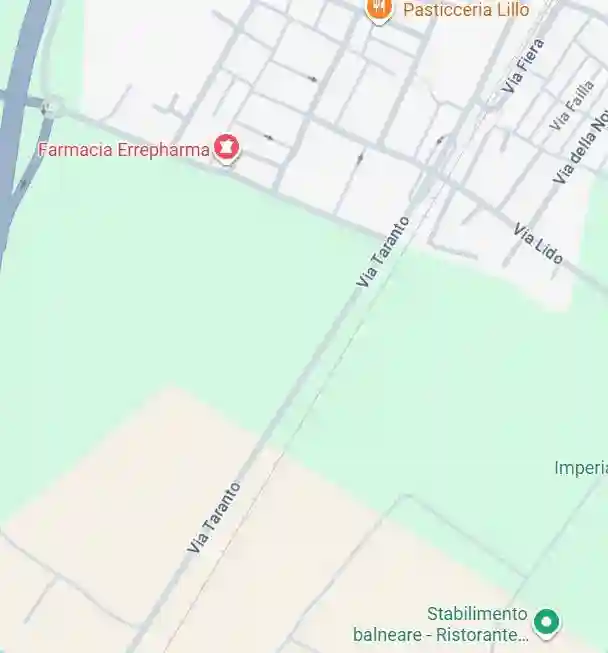Screen dimensions: 608x653
Task: Select the Pasticceria Lillo restaurant marker
Action: coord(378,9)
